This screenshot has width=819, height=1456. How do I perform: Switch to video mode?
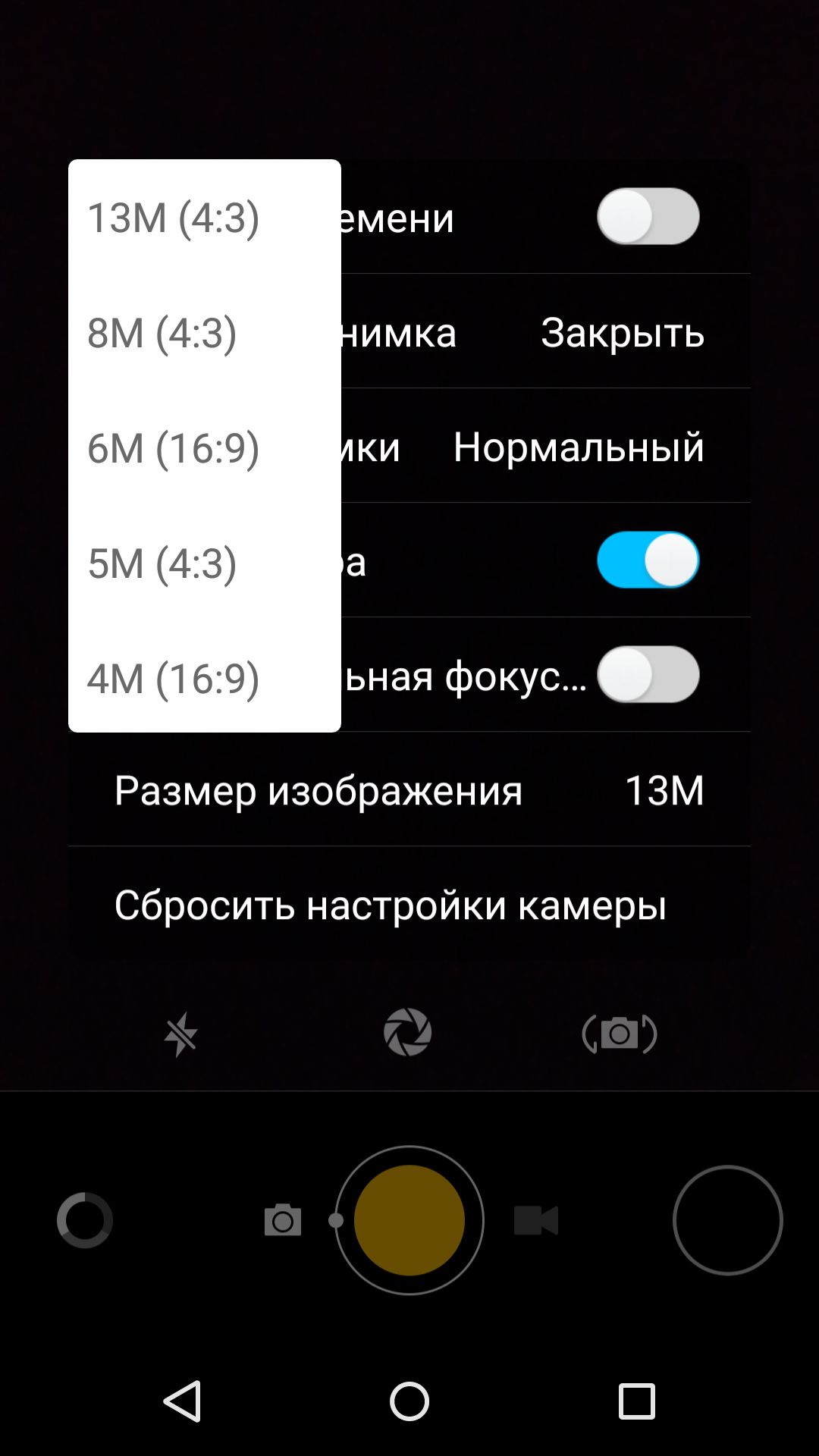(536, 1220)
